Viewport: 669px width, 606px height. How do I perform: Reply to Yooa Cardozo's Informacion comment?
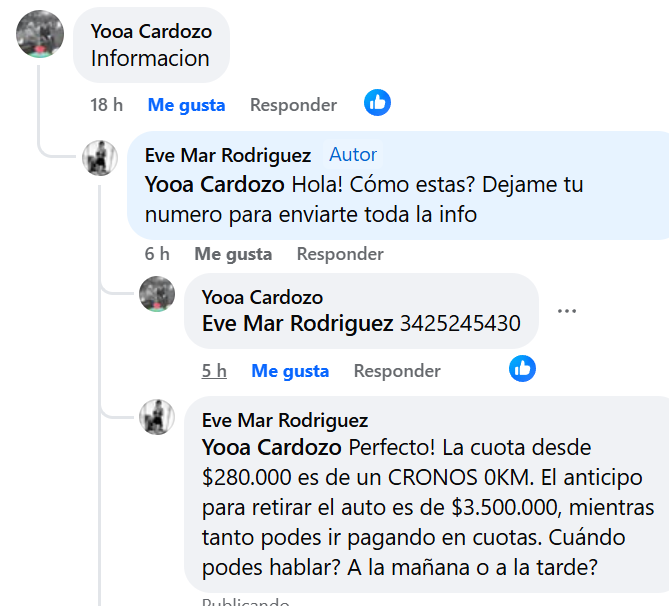[x=293, y=105]
